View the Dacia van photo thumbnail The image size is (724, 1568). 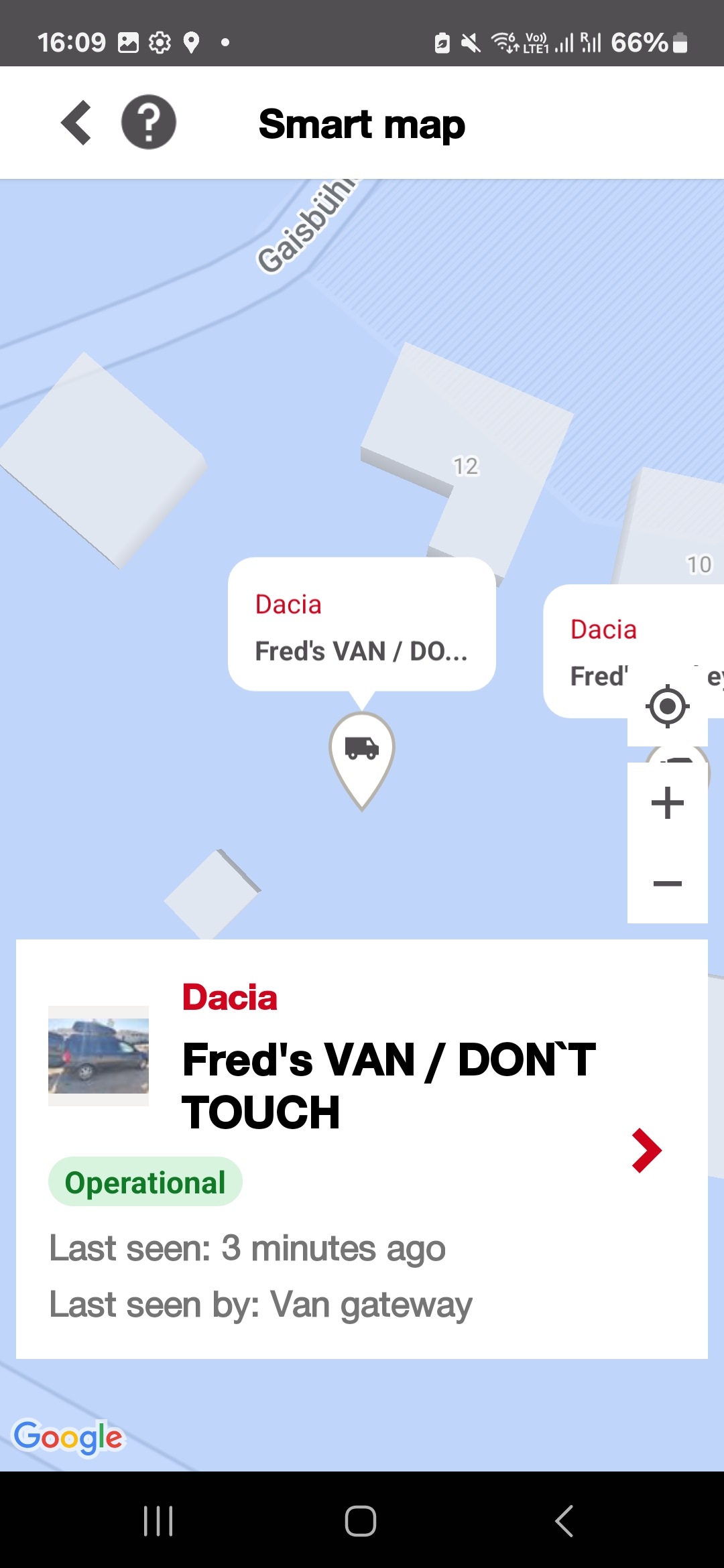coord(99,1056)
